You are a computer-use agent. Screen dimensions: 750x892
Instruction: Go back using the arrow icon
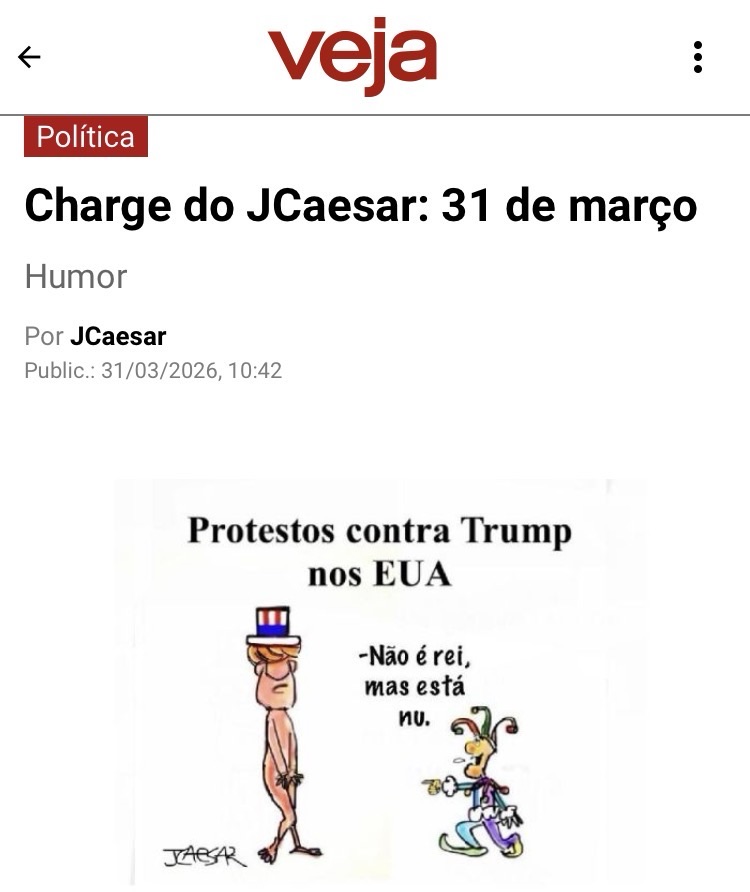click(30, 57)
